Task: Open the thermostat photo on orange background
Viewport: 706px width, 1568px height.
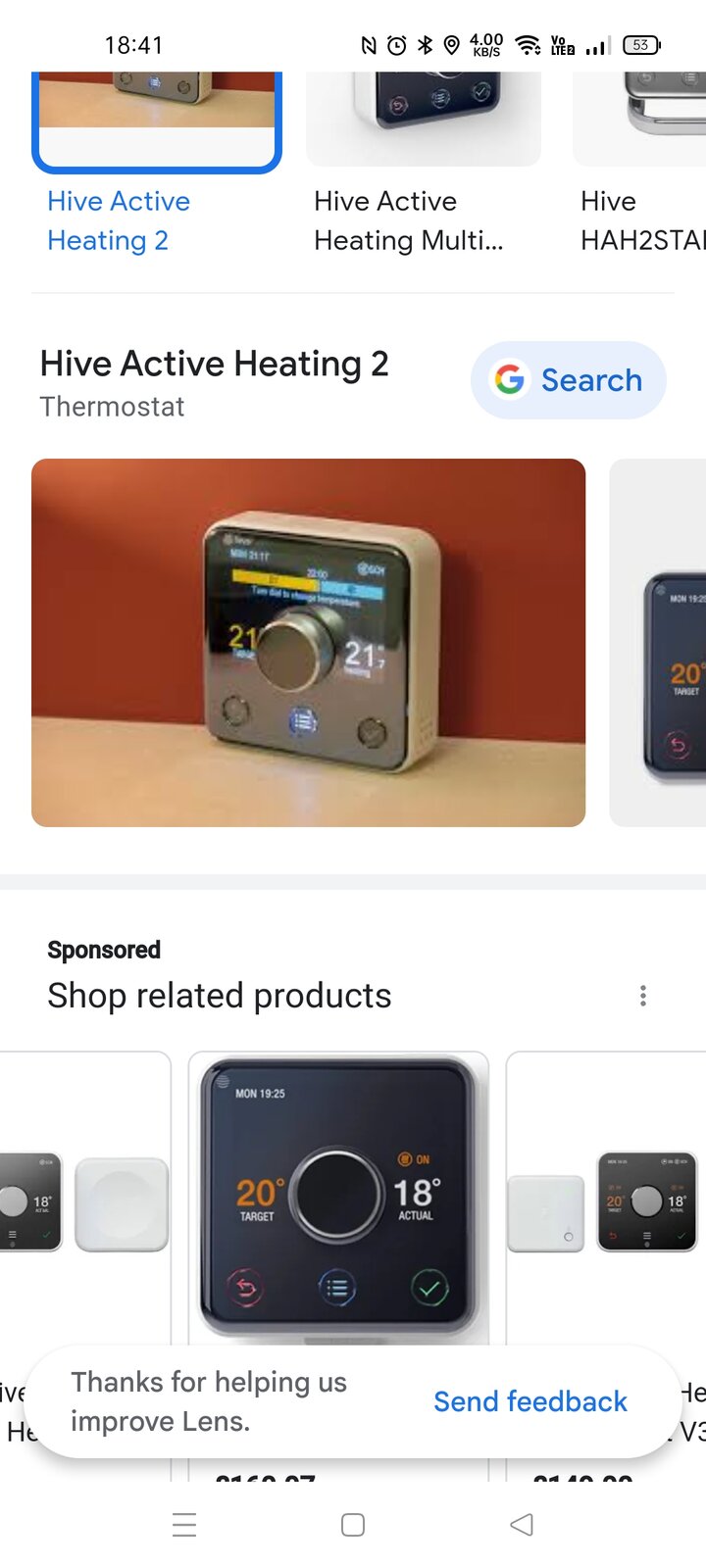Action: click(308, 642)
